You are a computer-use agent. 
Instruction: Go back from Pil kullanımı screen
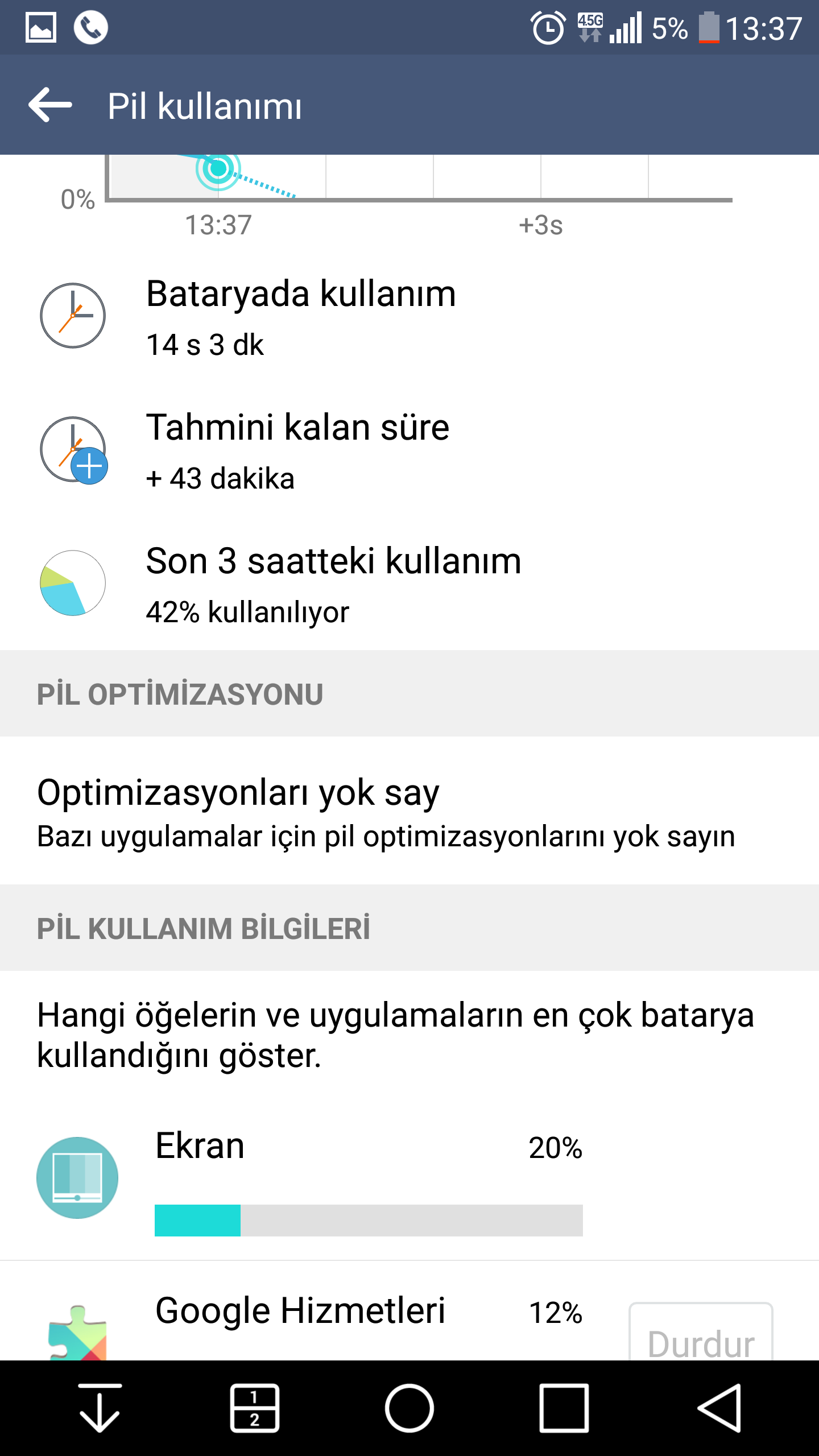point(50,105)
